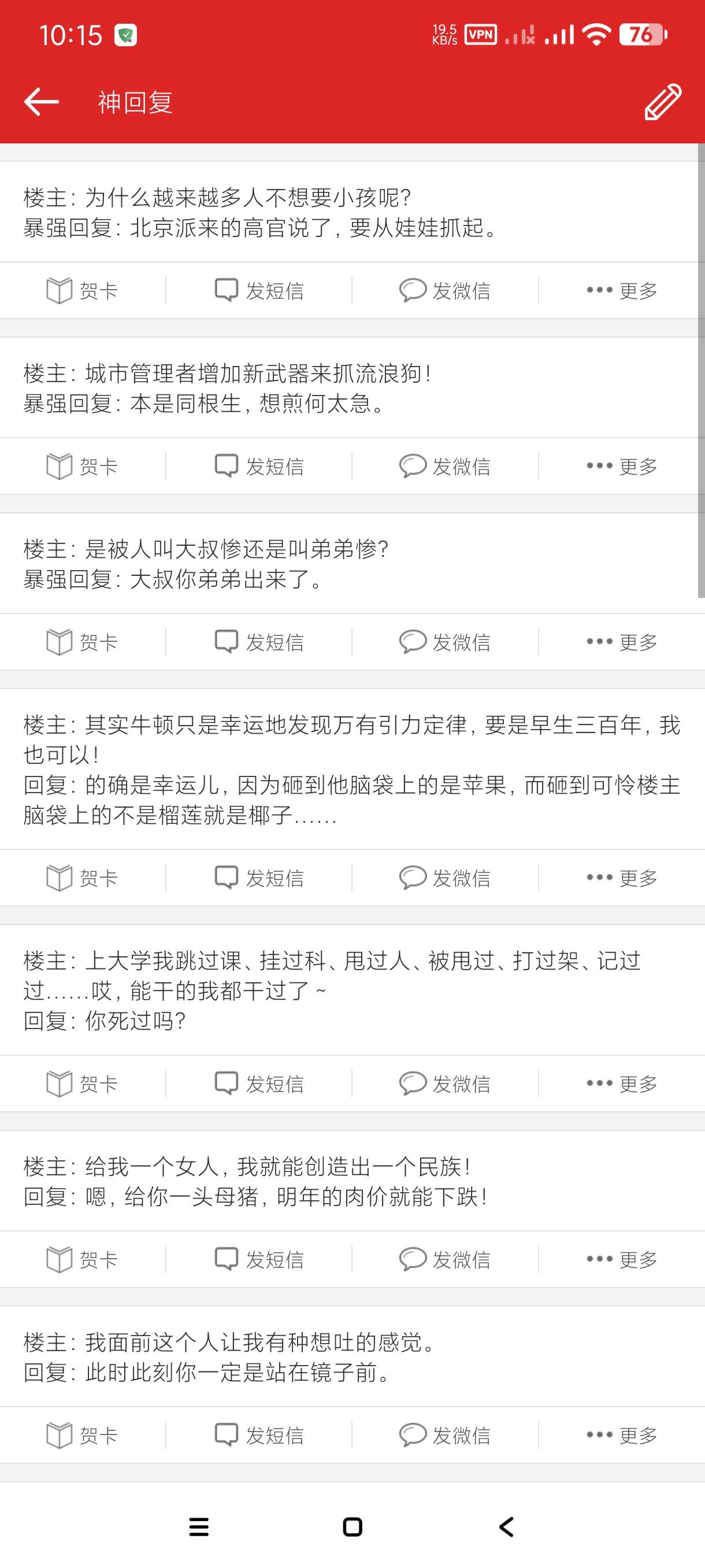
Task: Tap 发短信 under the 母猪 joke
Action: click(x=259, y=1259)
